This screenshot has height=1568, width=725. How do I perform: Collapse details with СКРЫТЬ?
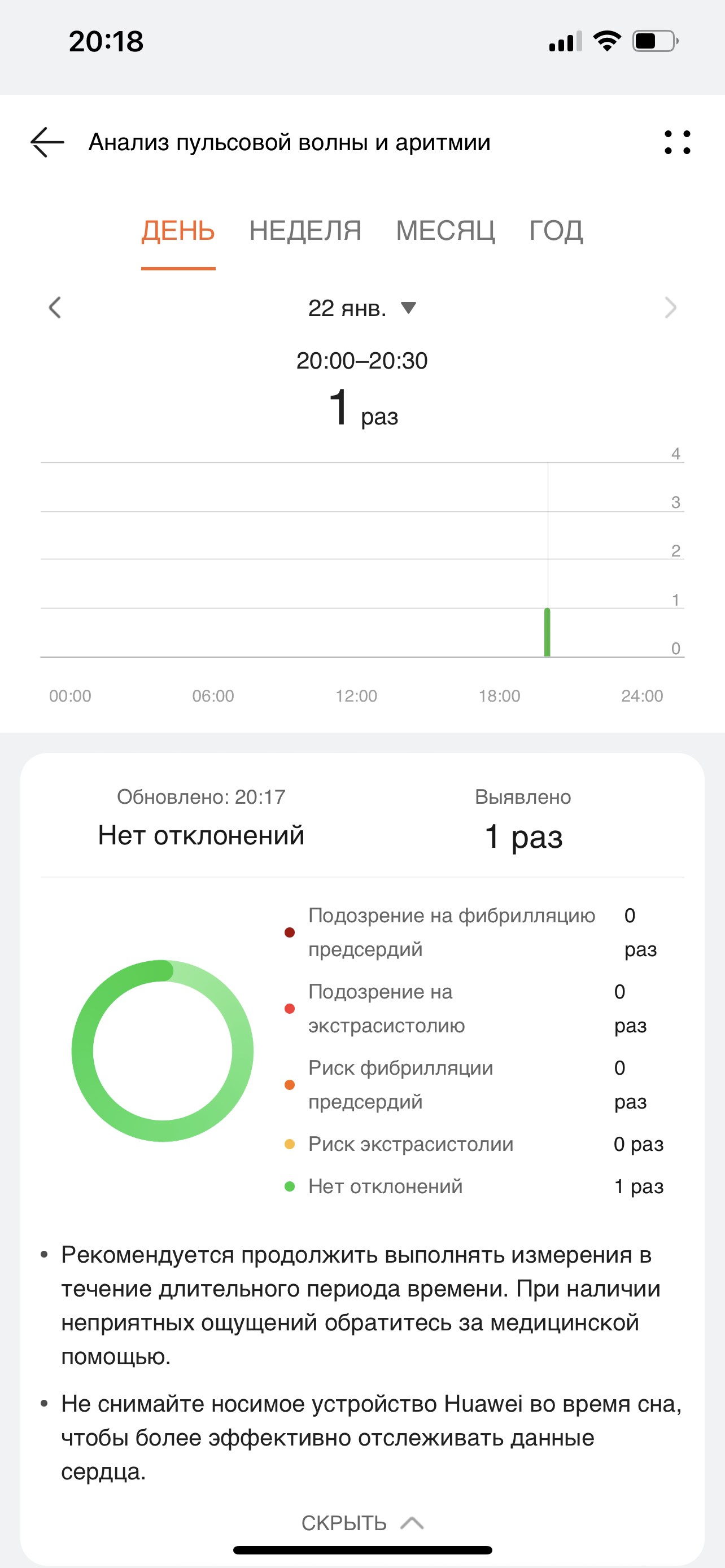tap(361, 1523)
